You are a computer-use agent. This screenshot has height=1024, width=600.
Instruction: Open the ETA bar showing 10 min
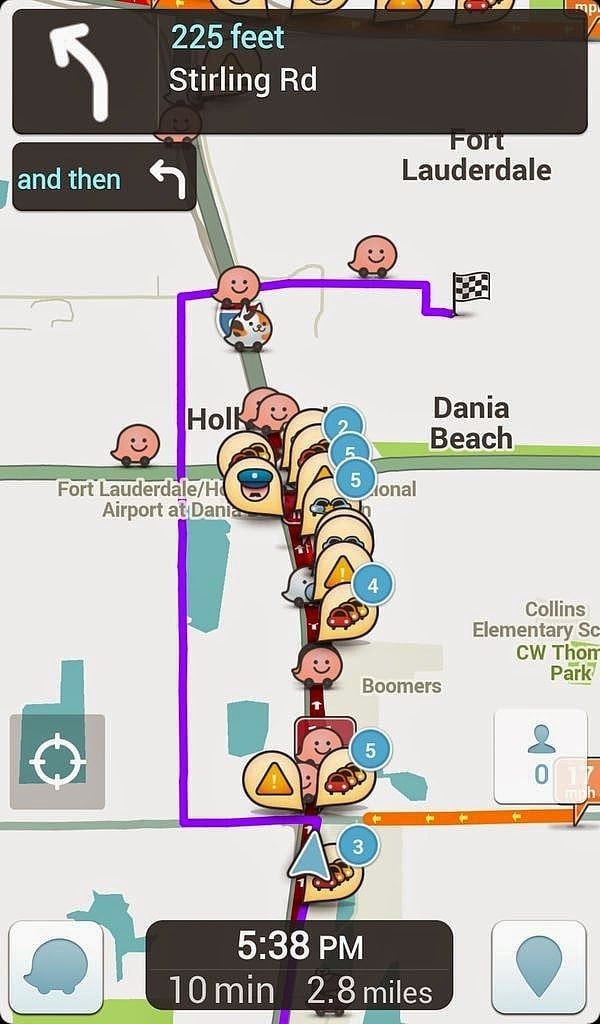pyautogui.click(x=299, y=965)
